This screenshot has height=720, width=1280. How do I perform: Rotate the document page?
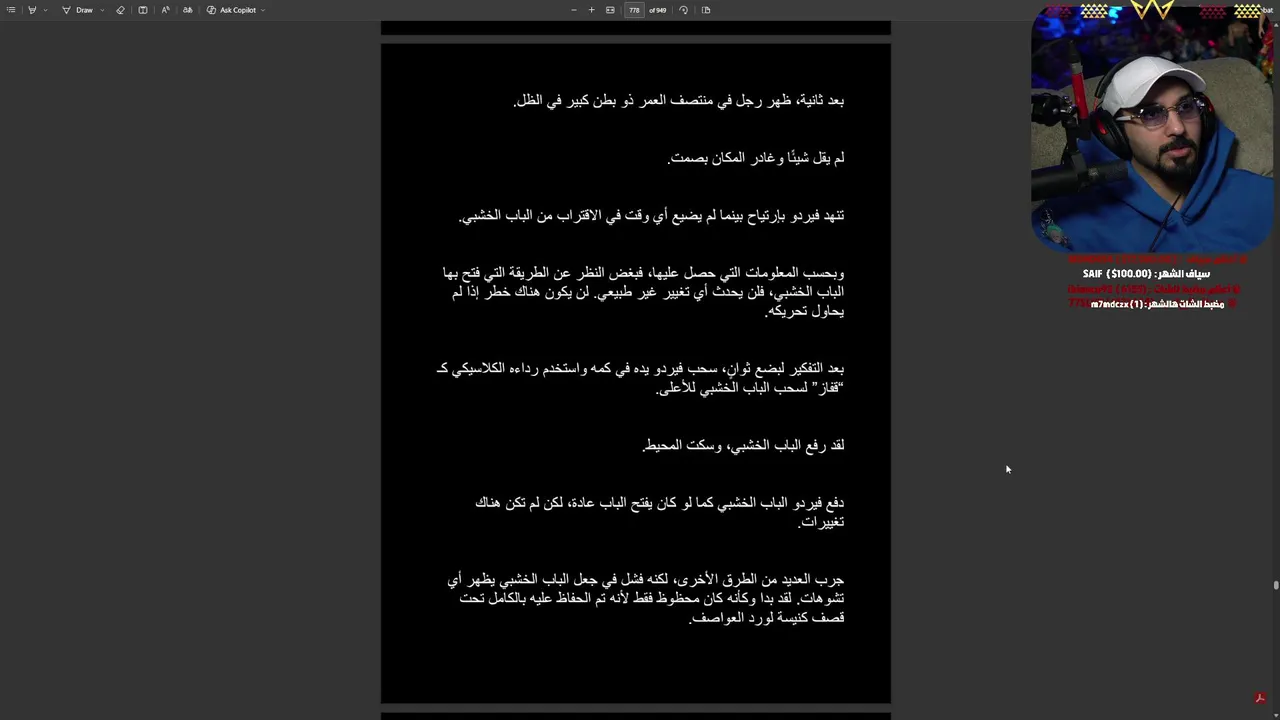(x=683, y=10)
